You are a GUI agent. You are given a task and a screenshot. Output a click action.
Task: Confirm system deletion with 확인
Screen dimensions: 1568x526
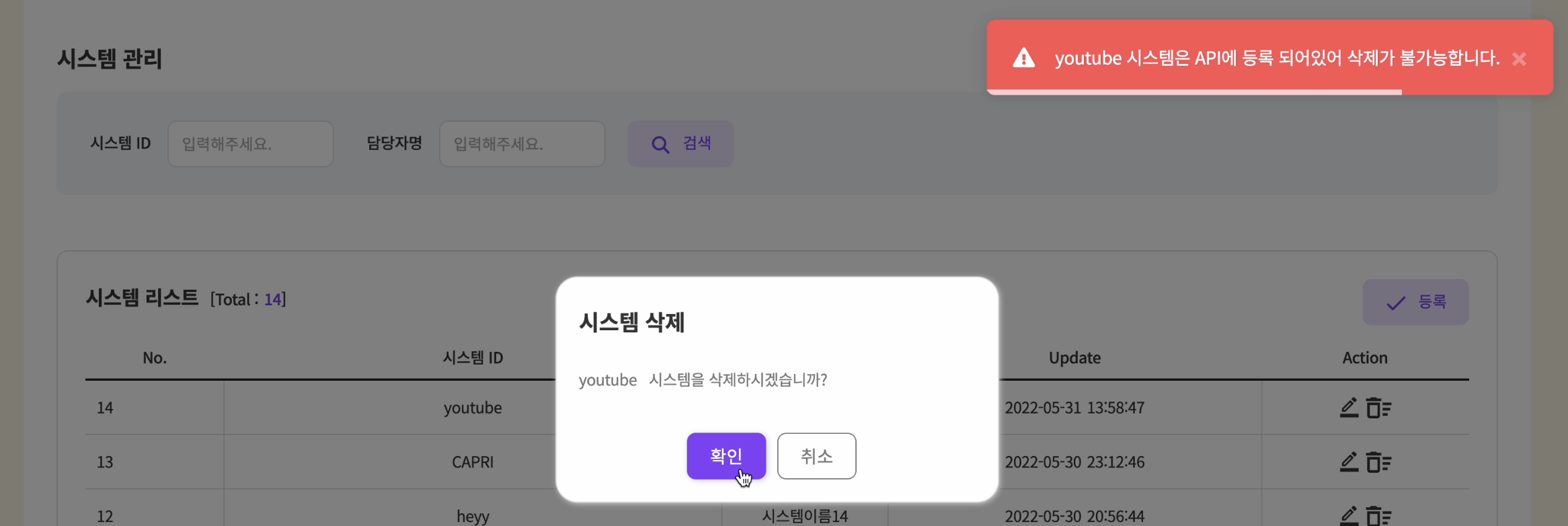[x=726, y=455]
